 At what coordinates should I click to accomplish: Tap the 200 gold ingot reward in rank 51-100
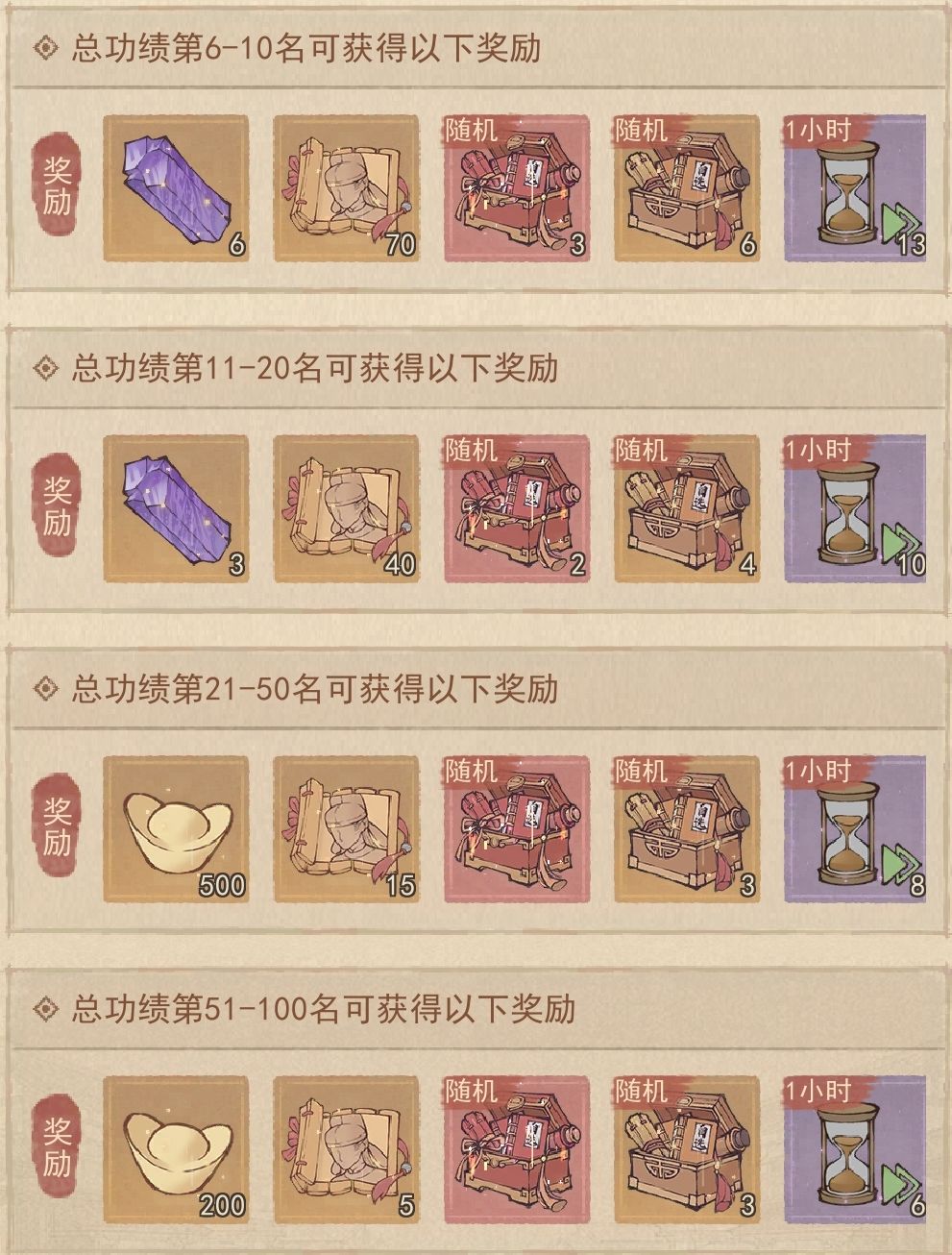pyautogui.click(x=176, y=1149)
